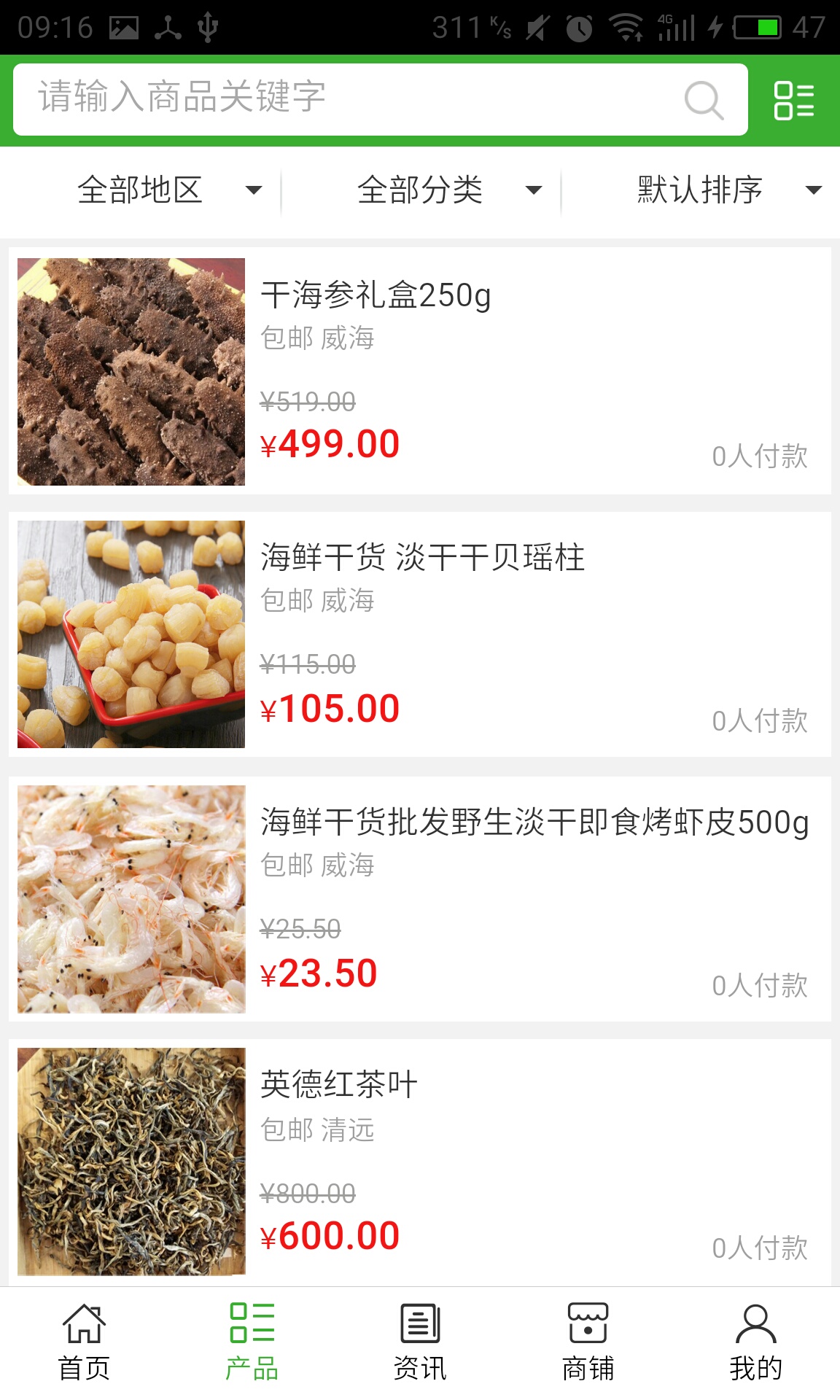
Task: Open the 英德红茶叶 product card
Action: tap(420, 1161)
